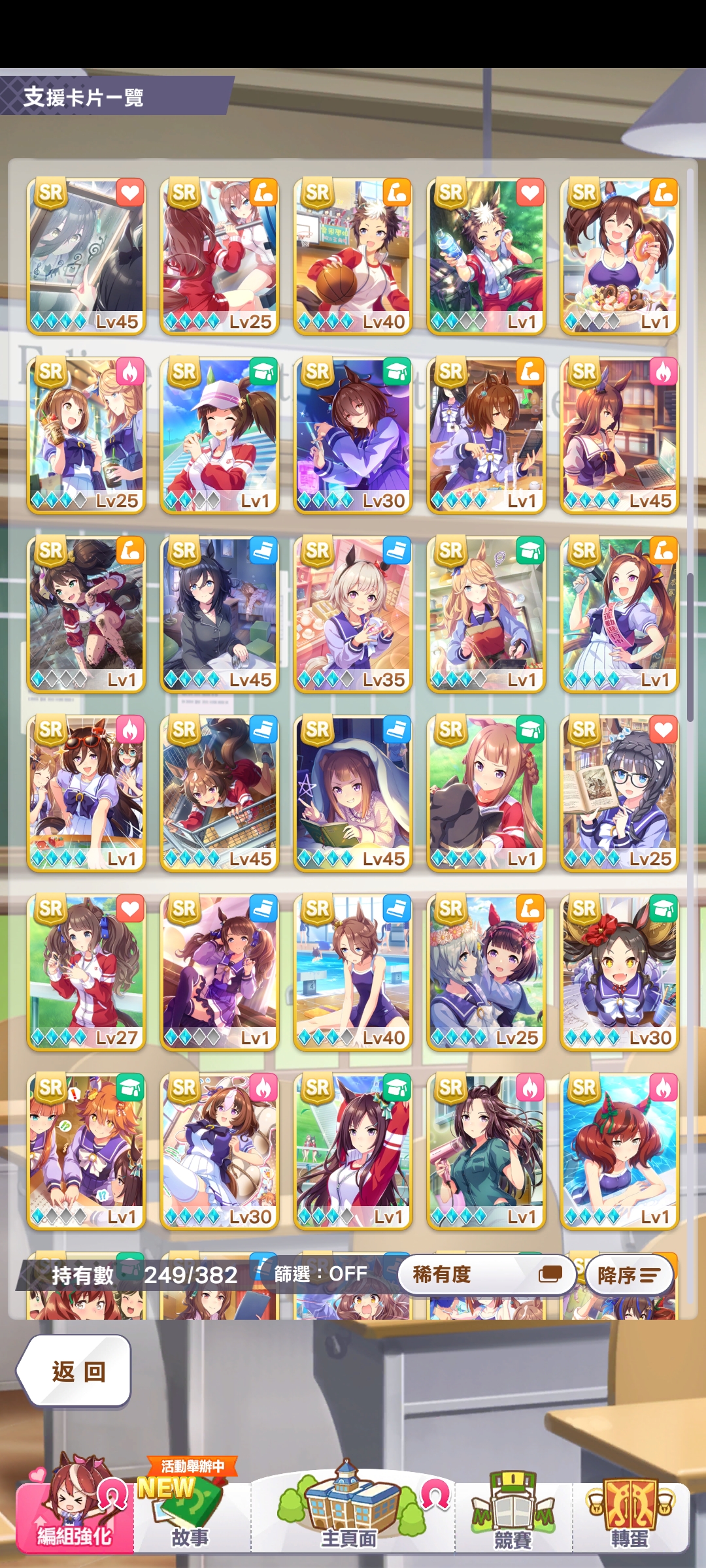This screenshot has width=706, height=1568.
Task: Open the Lv27 red jacket SR card
Action: pyautogui.click(x=86, y=972)
